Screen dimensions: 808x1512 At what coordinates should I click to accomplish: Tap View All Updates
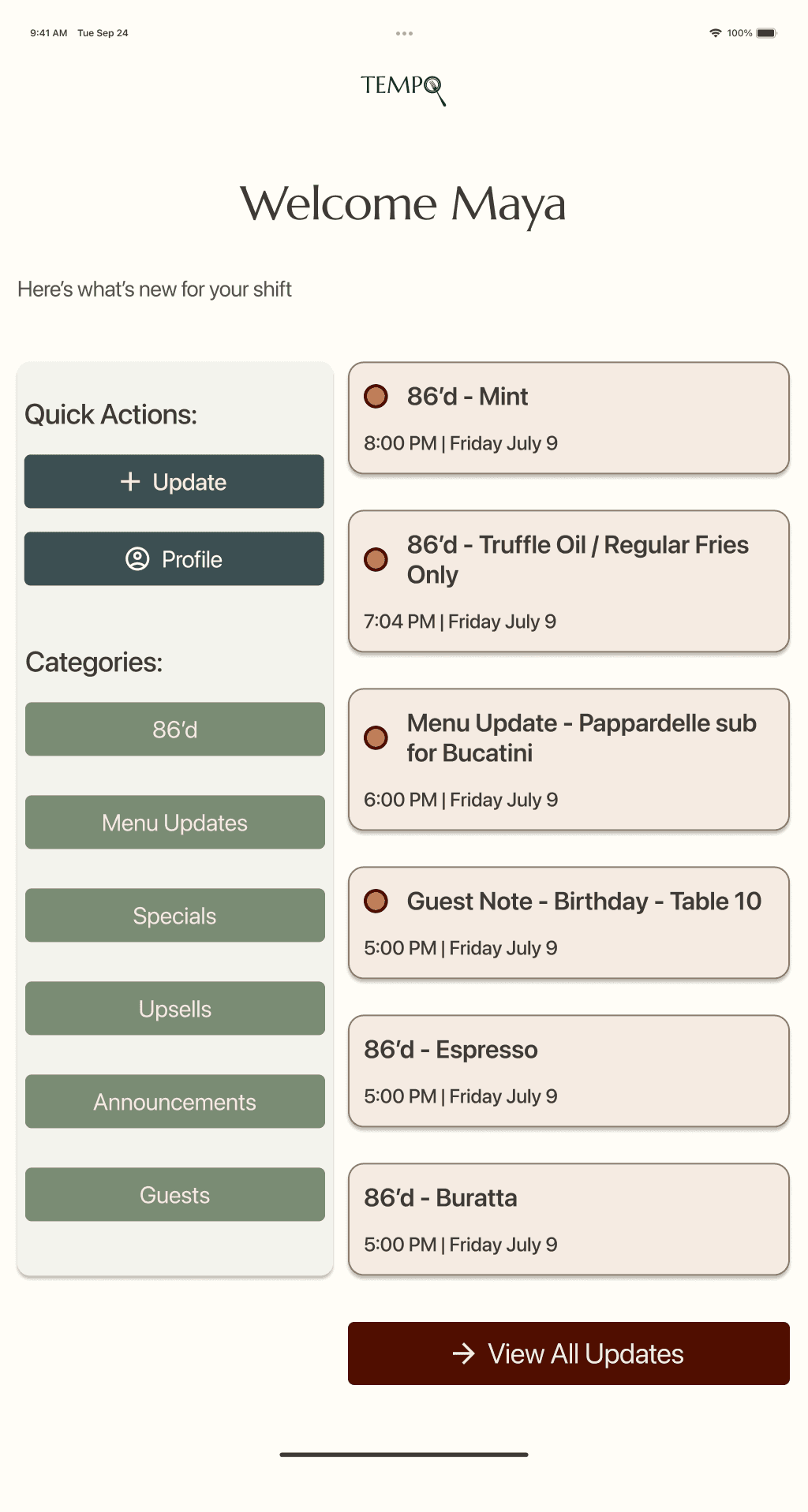[x=568, y=1353]
